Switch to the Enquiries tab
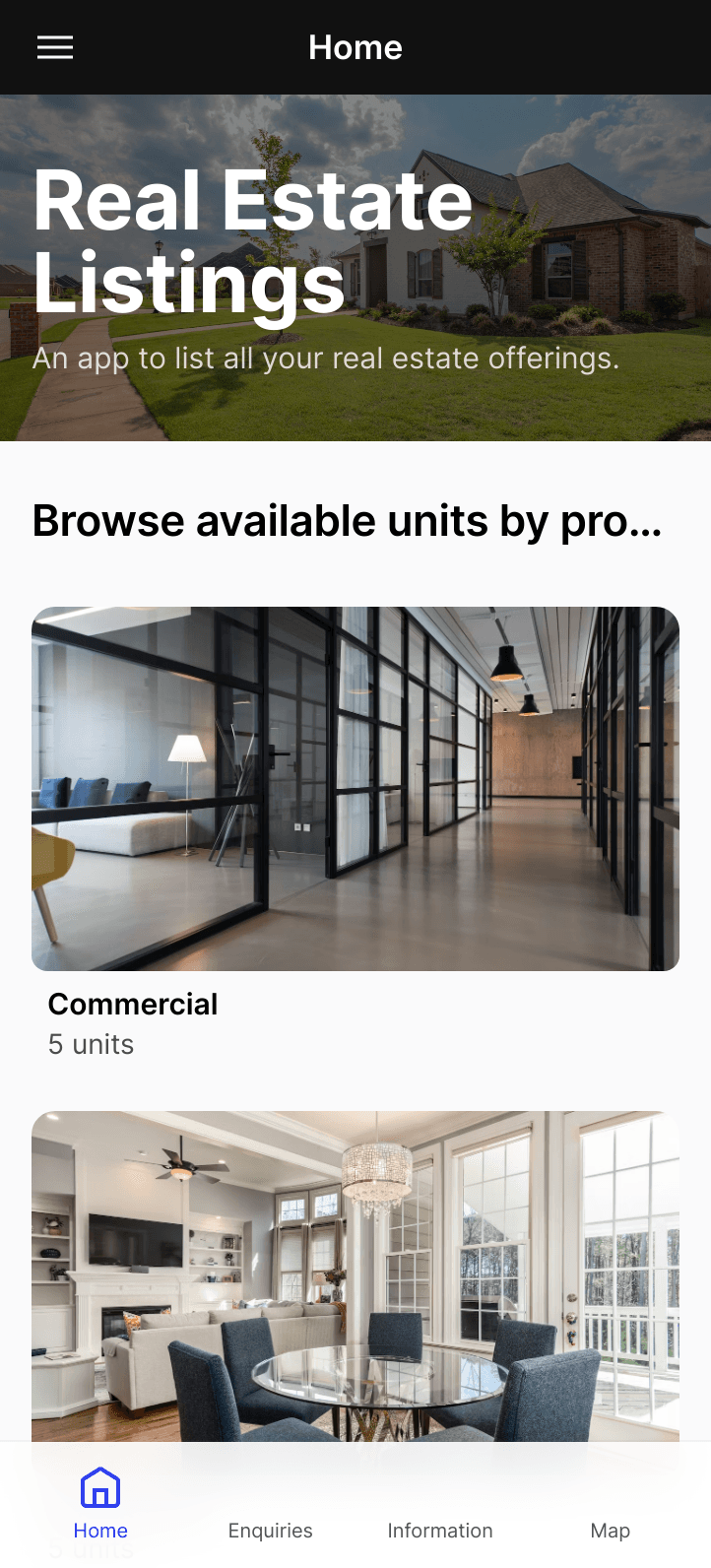Image resolution: width=711 pixels, height=1568 pixels. [270, 1517]
